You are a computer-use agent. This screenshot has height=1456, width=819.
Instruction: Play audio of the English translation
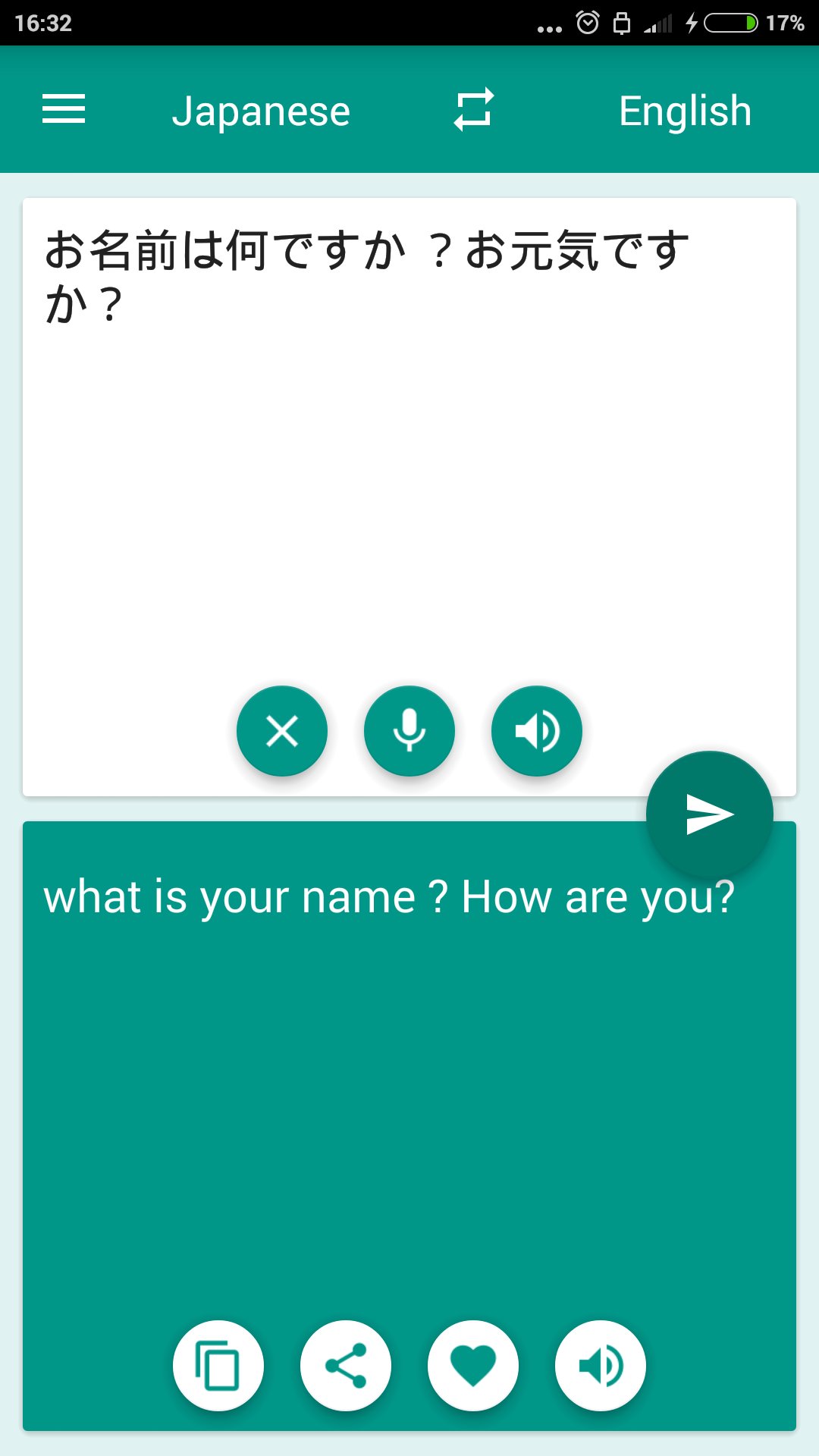click(601, 1366)
